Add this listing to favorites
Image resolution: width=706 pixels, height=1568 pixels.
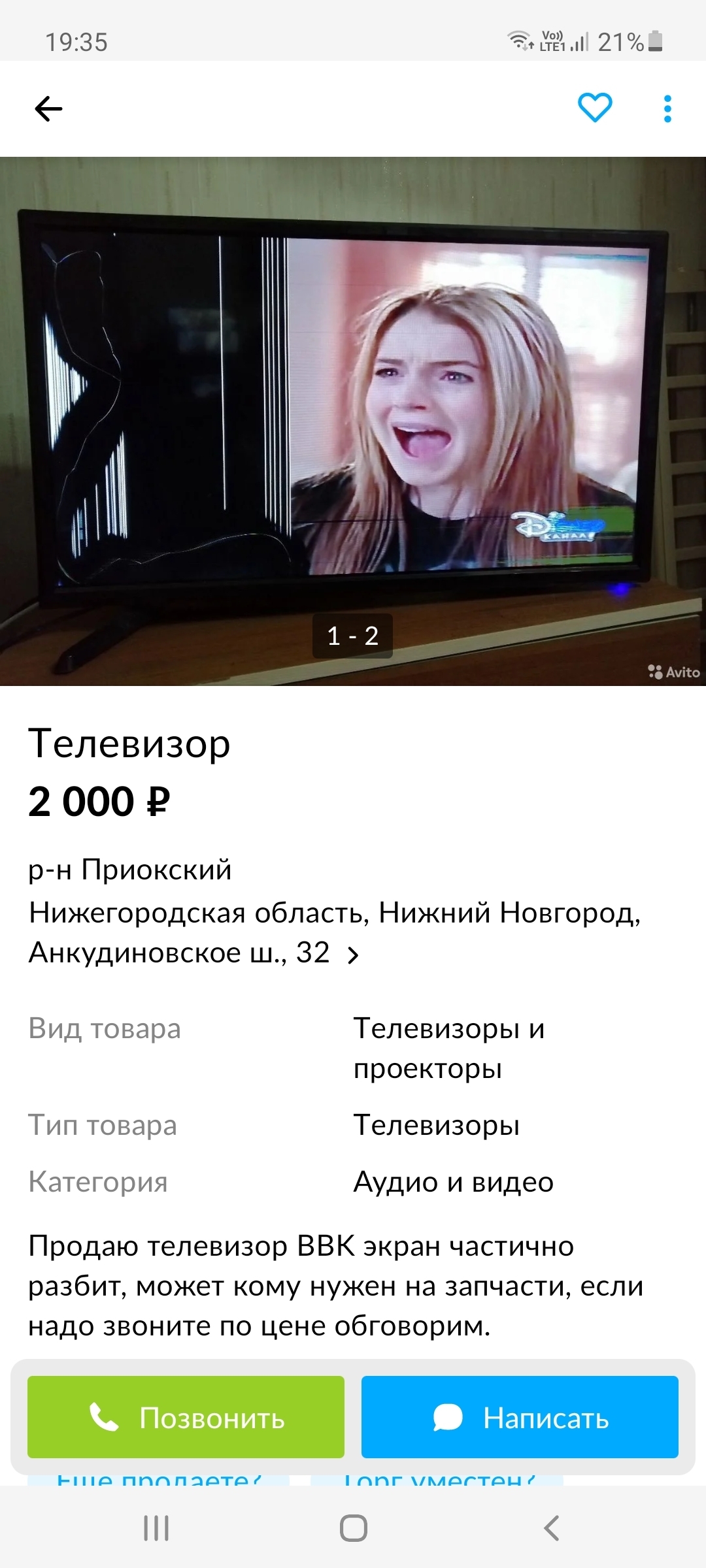point(595,108)
